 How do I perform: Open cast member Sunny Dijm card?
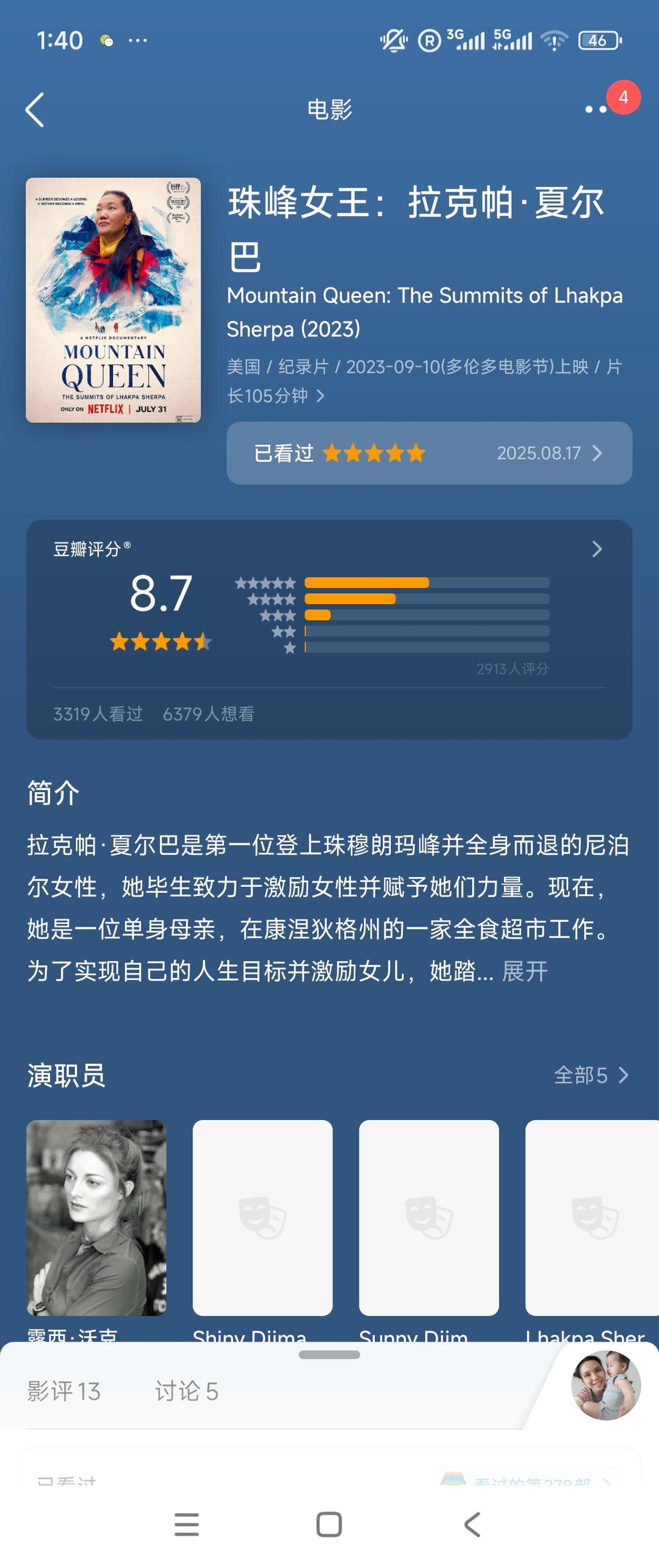[428, 1217]
